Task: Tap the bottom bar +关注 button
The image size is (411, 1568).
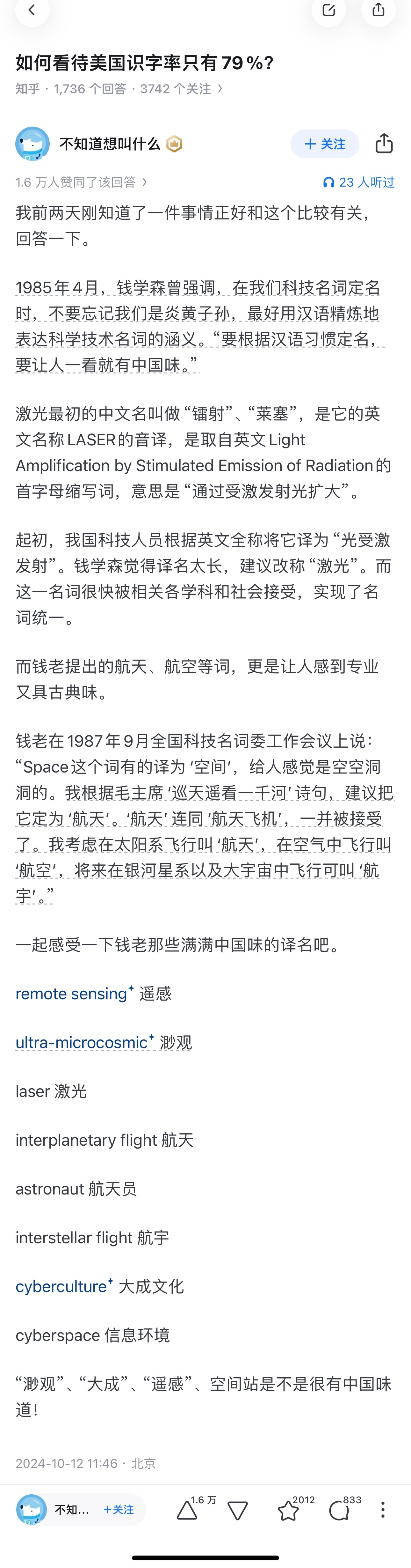Action: pos(119,1510)
